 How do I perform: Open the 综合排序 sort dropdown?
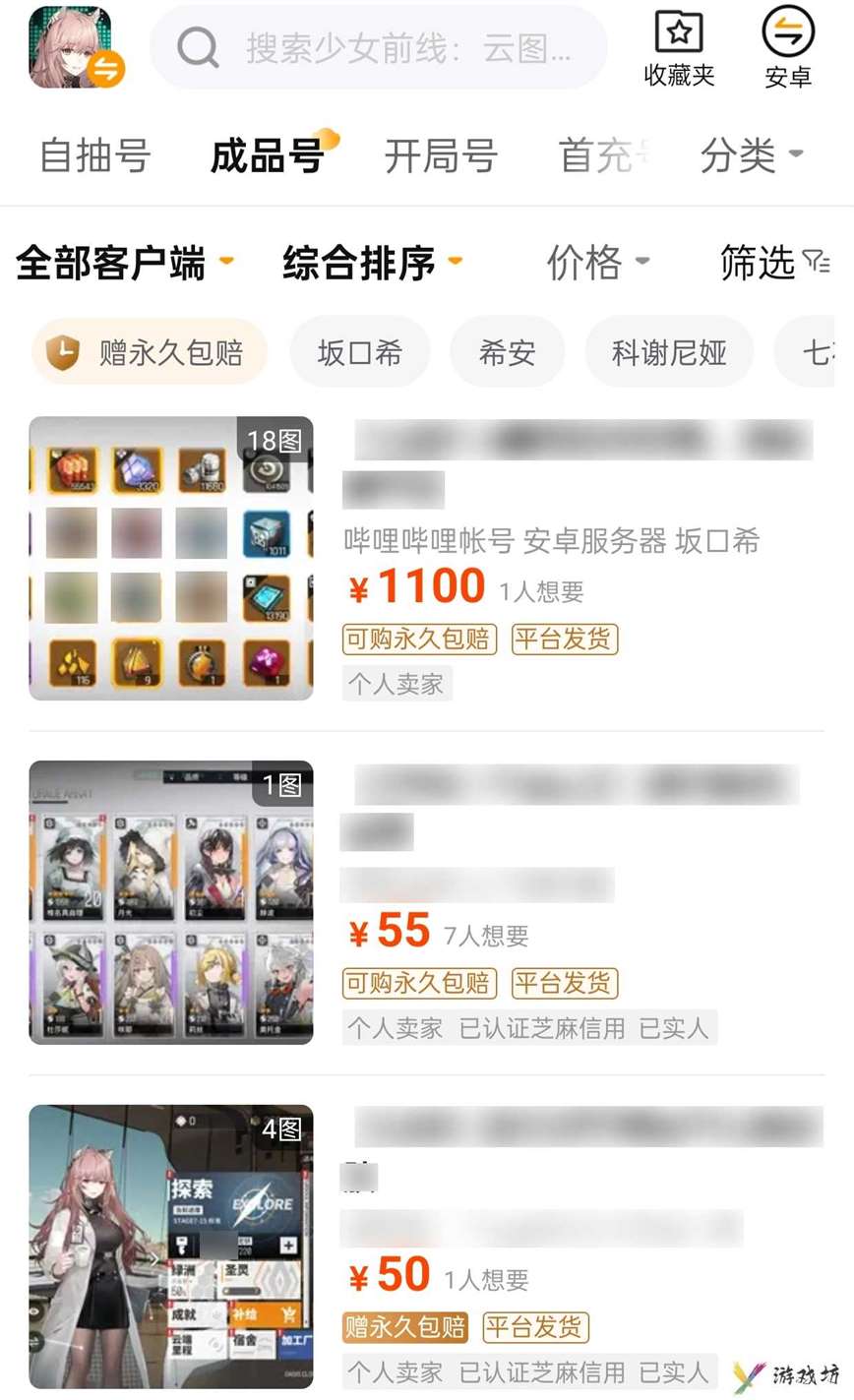pos(371,263)
